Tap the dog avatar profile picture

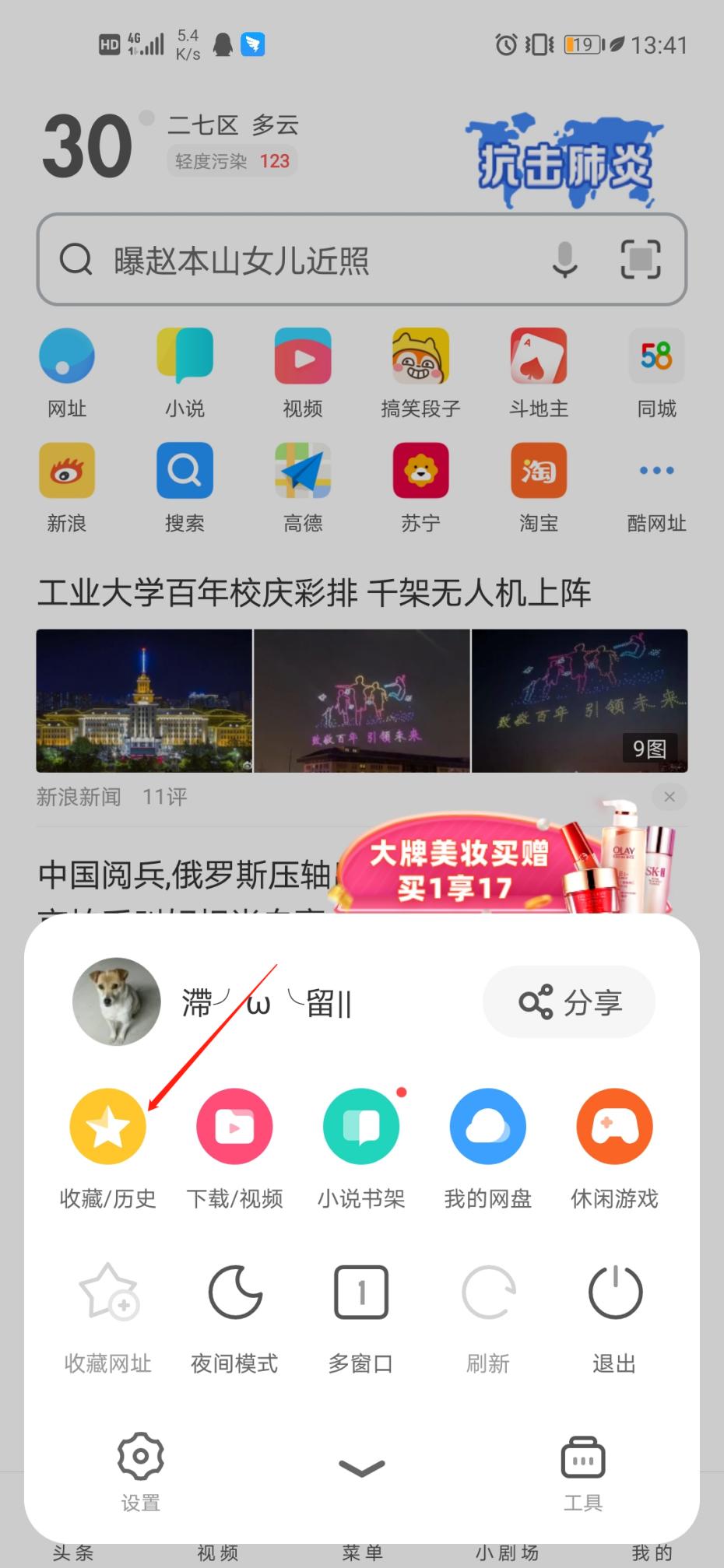click(x=115, y=1001)
